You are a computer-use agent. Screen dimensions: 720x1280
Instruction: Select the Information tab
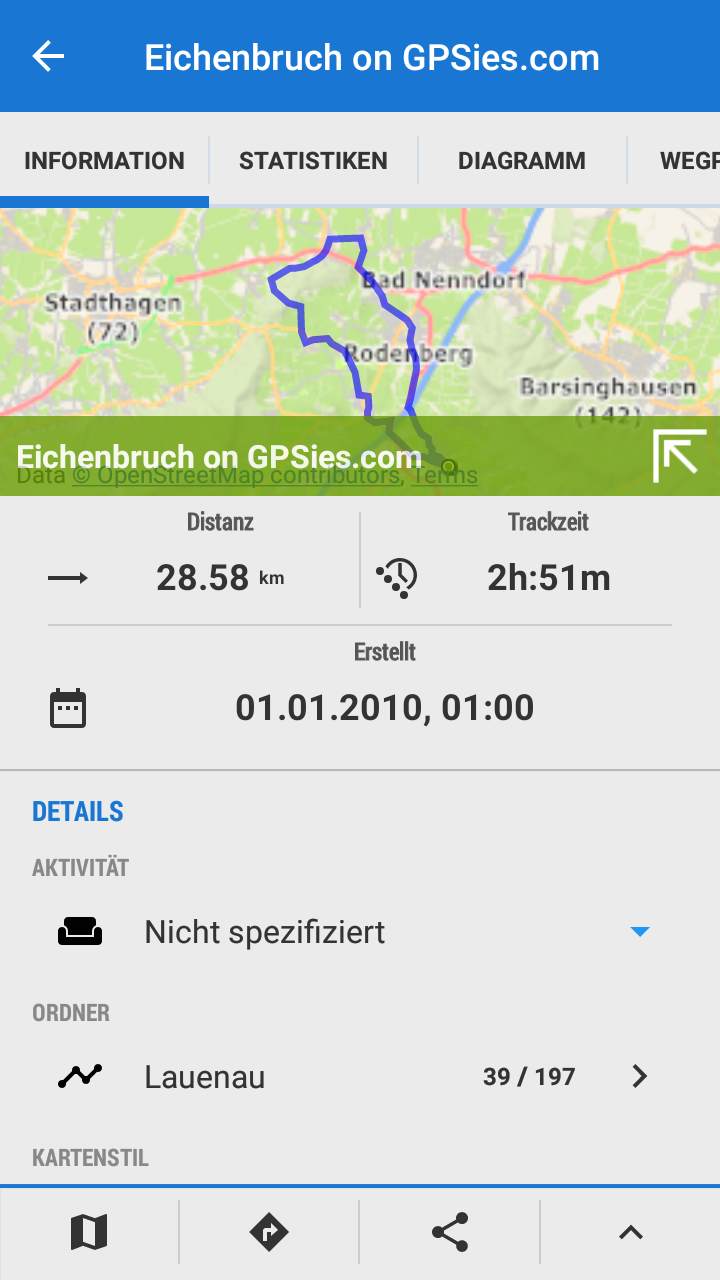104,161
